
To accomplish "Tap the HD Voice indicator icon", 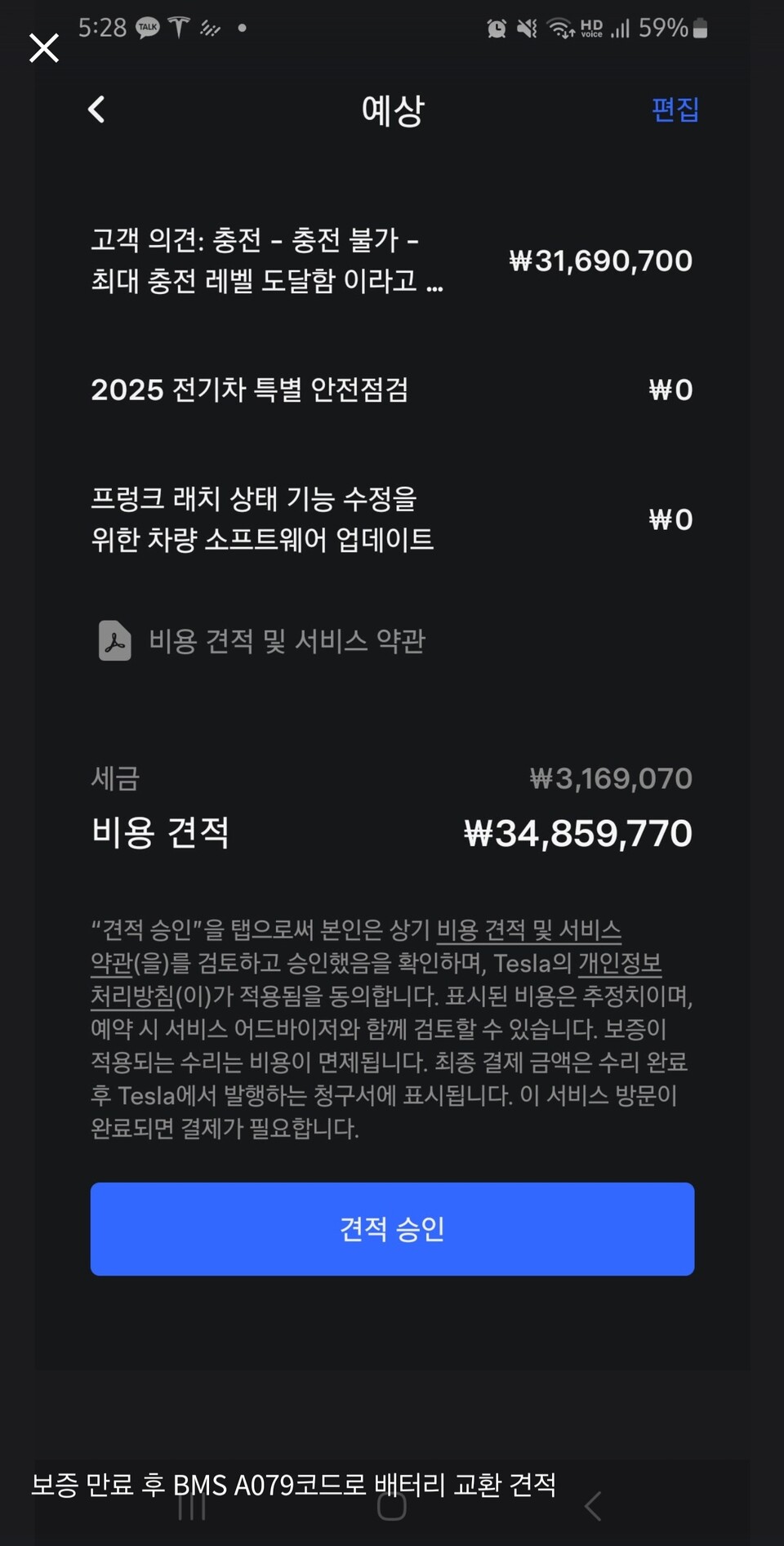I will [x=590, y=29].
